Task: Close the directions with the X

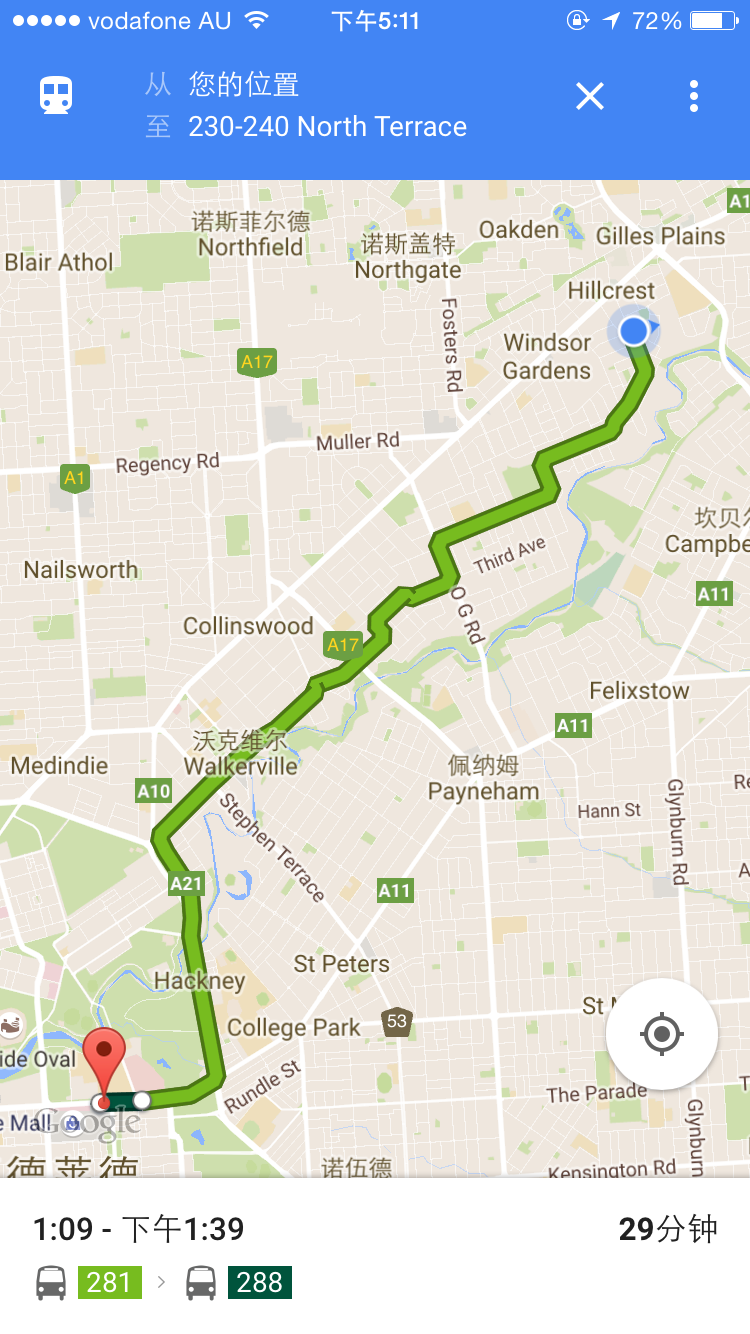Action: 590,96
